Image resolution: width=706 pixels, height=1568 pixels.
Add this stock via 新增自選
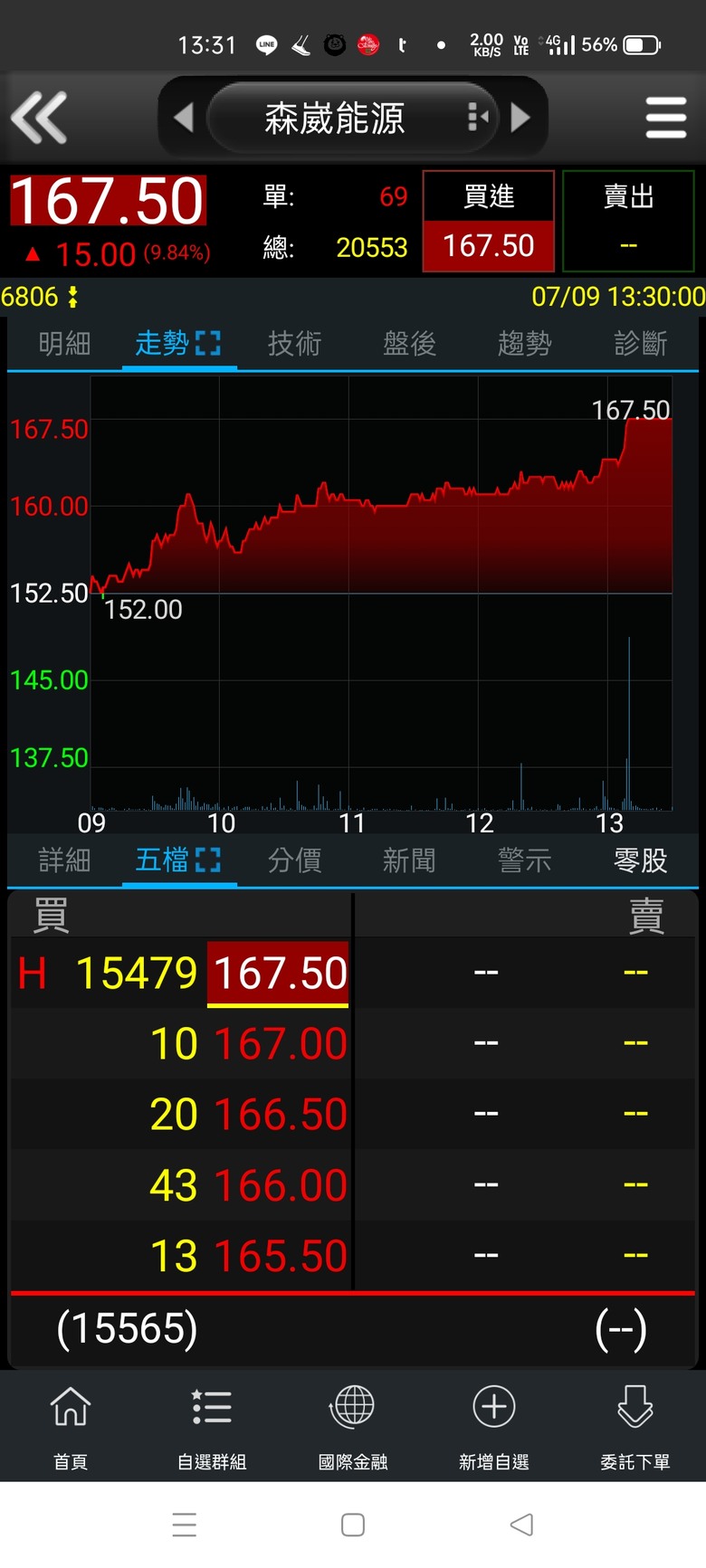(494, 1427)
